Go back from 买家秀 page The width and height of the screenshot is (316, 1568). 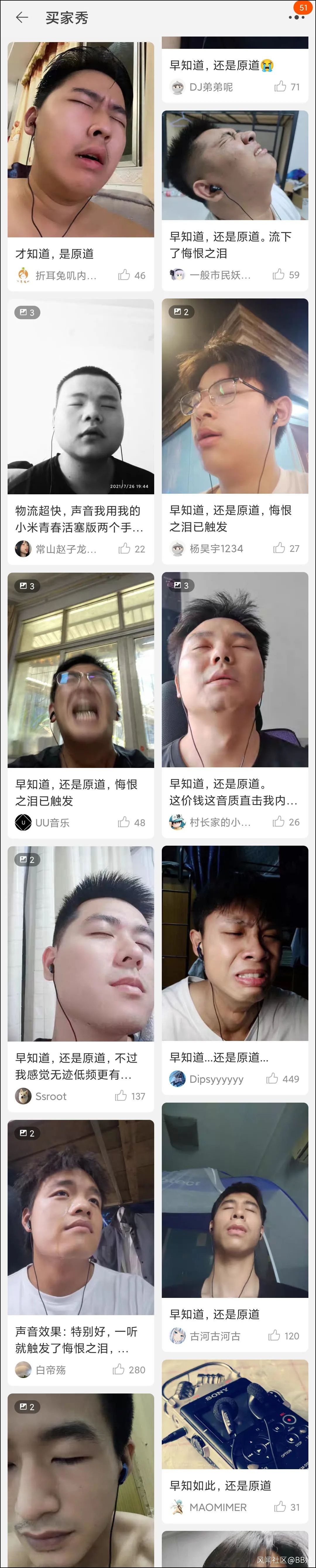(22, 18)
